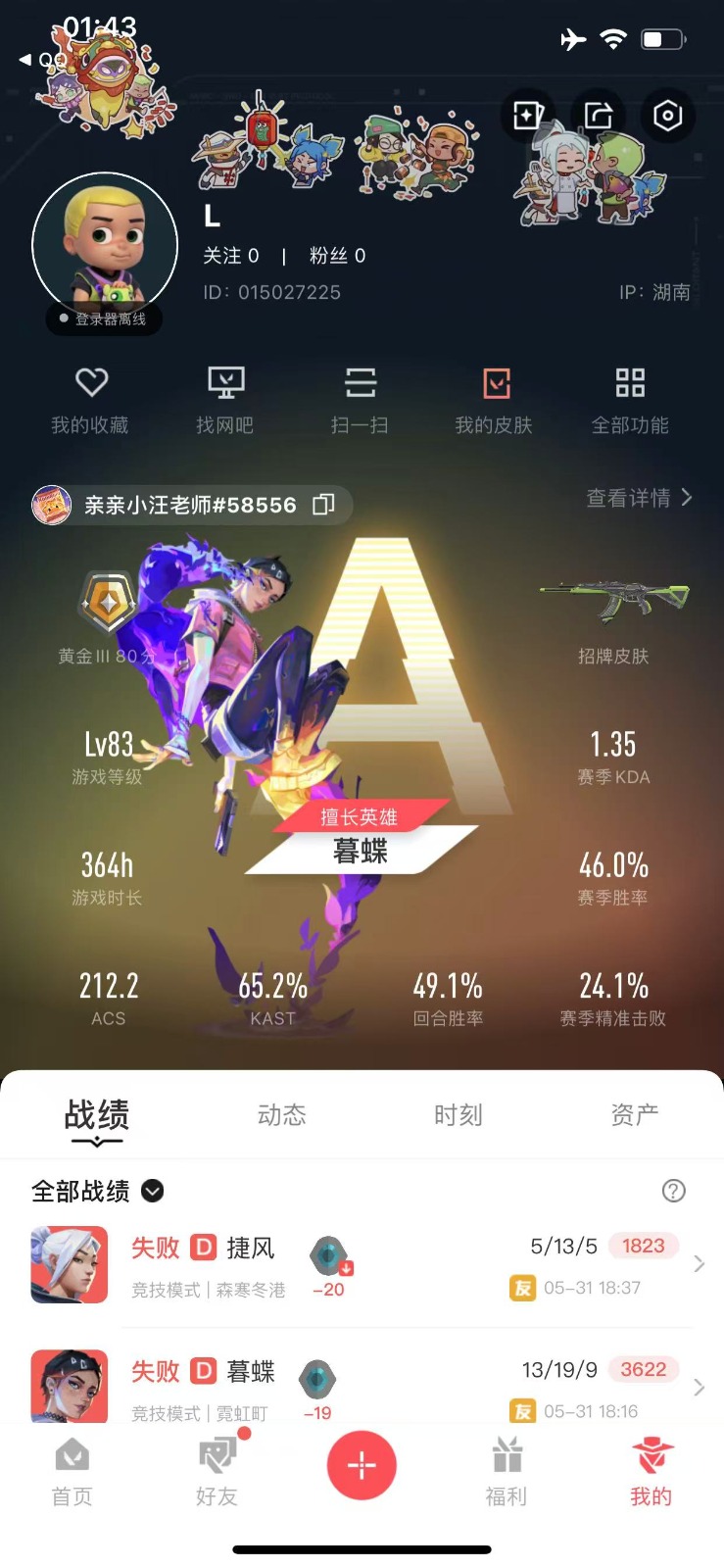The image size is (724, 1568).
Task: Open the sparkle edit-card icon
Action: coord(527,116)
